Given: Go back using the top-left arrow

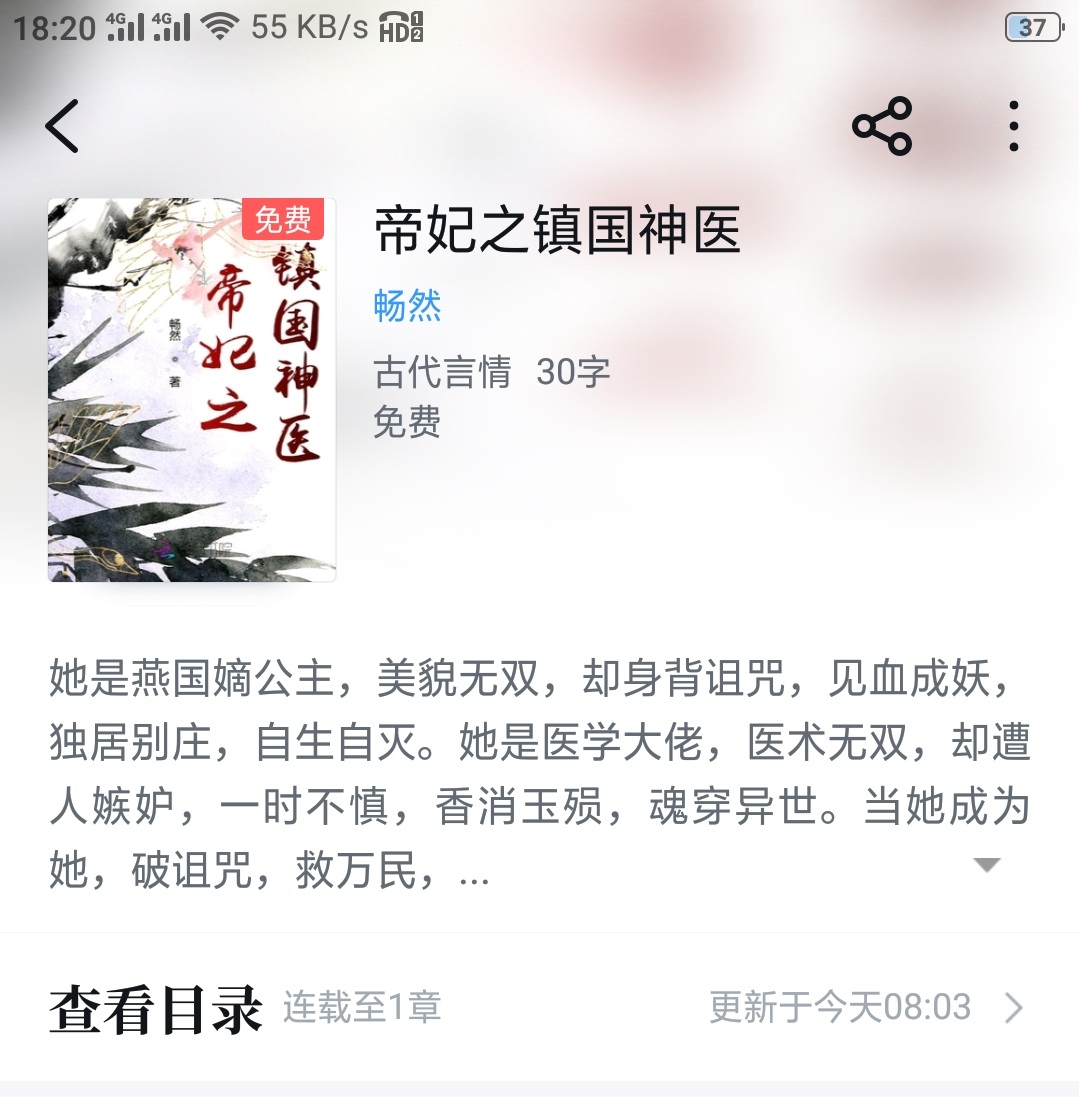Looking at the screenshot, I should pyautogui.click(x=62, y=127).
